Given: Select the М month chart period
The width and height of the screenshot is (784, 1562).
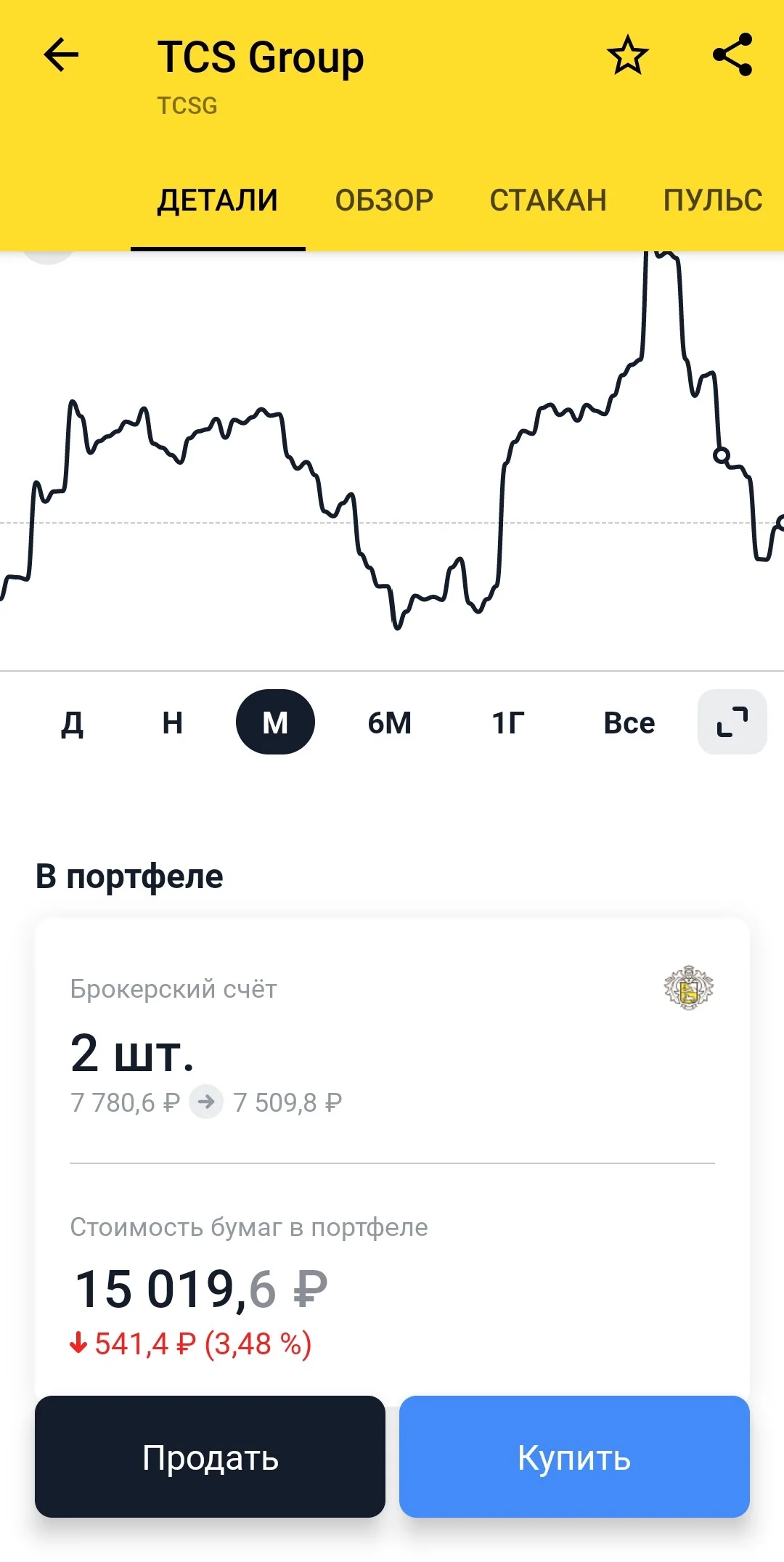Looking at the screenshot, I should coord(275,722).
